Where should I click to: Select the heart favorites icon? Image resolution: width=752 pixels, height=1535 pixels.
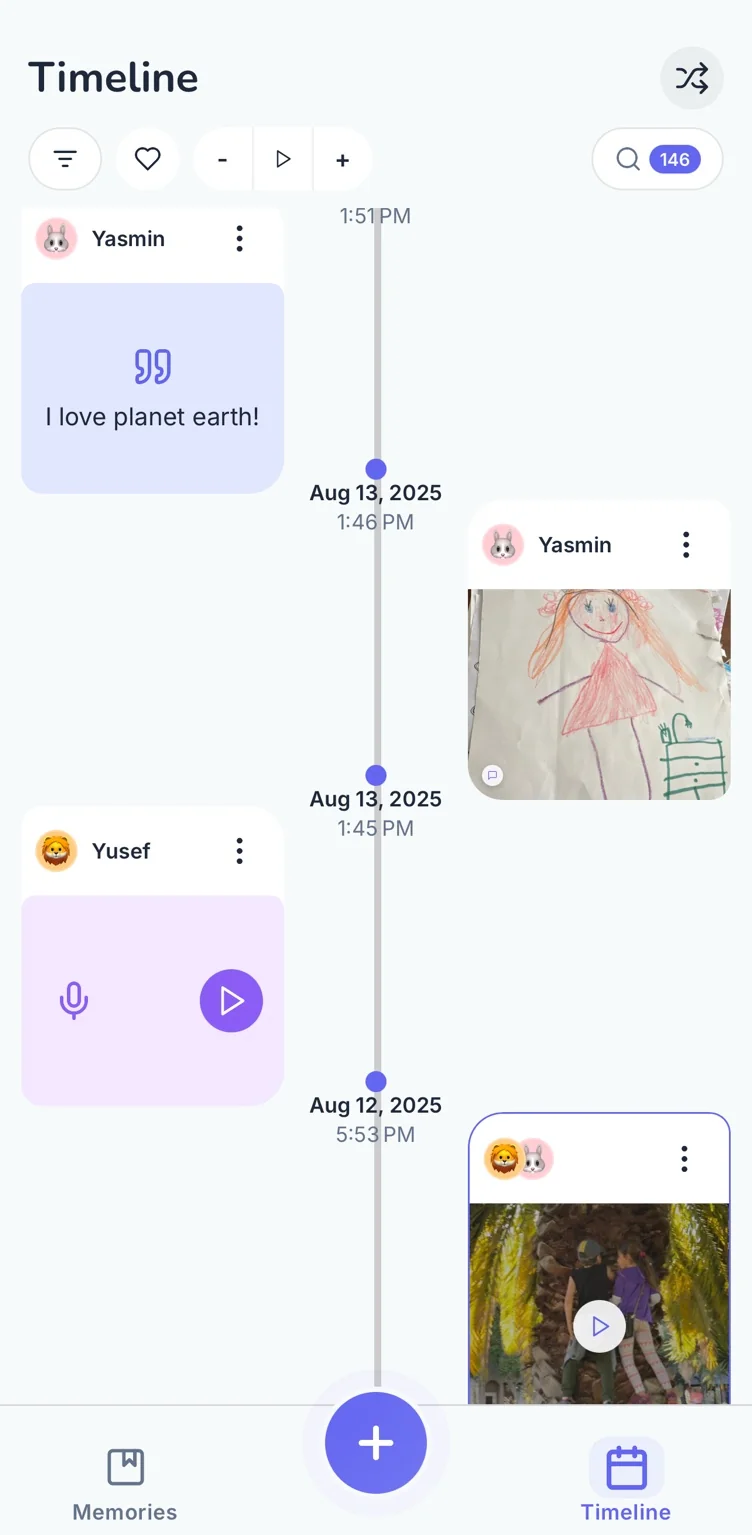[147, 159]
